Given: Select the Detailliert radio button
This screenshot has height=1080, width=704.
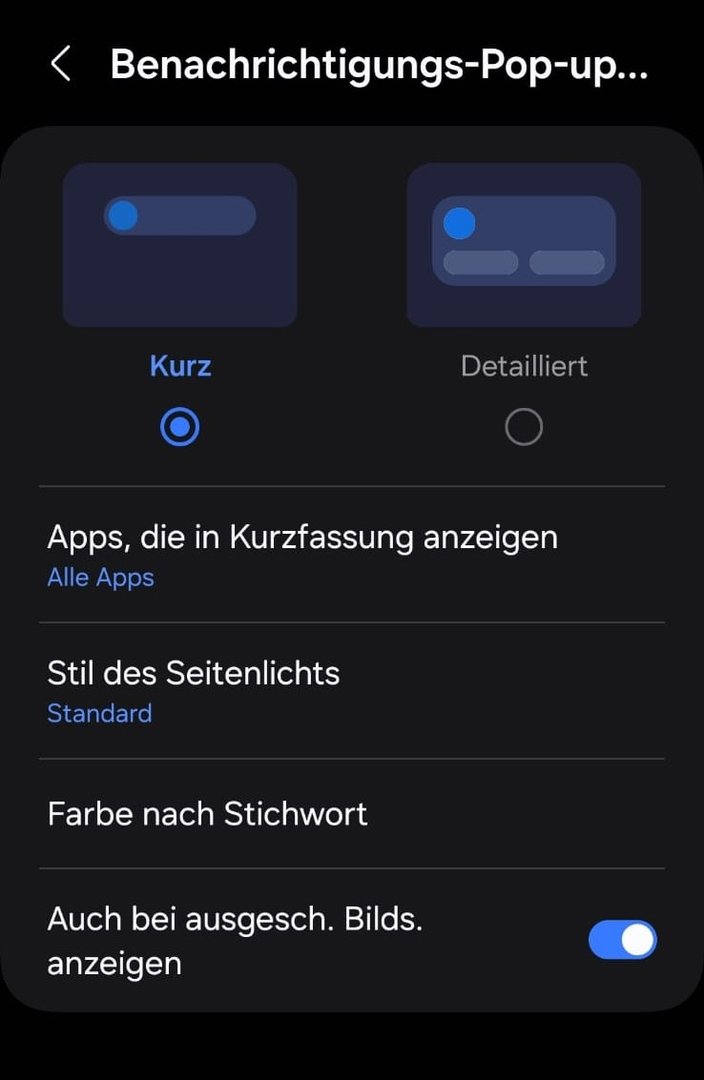Looking at the screenshot, I should (524, 428).
